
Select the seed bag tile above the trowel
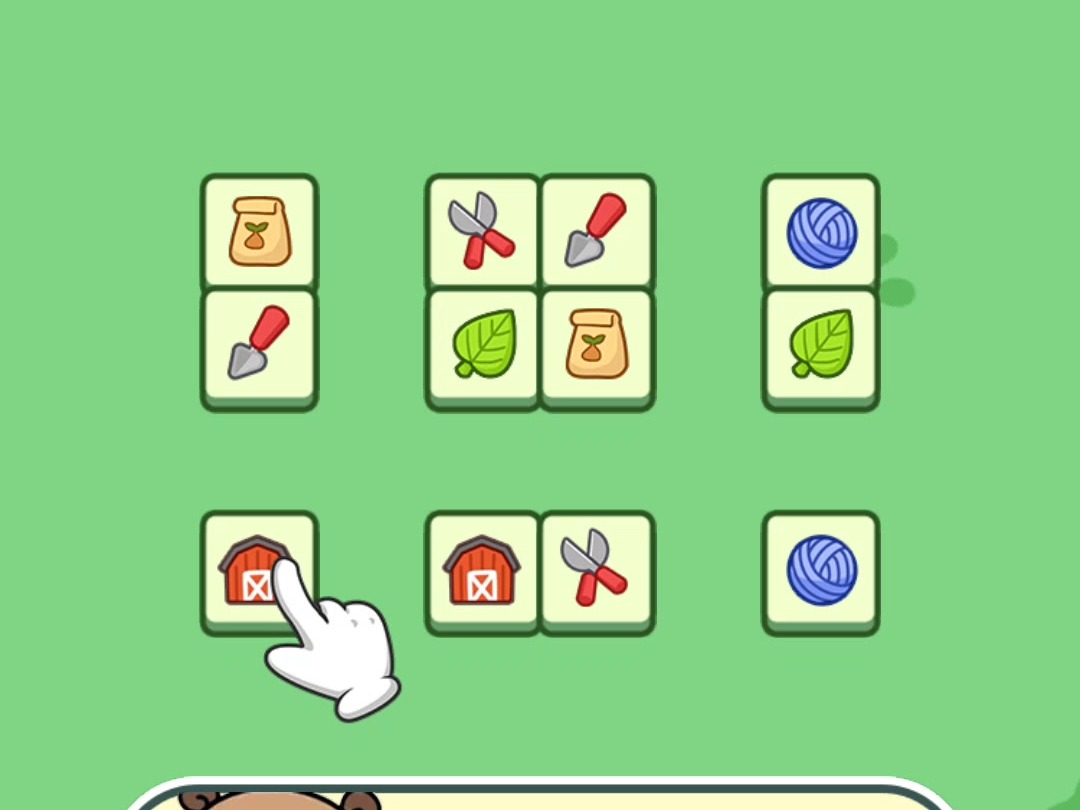pyautogui.click(x=259, y=233)
